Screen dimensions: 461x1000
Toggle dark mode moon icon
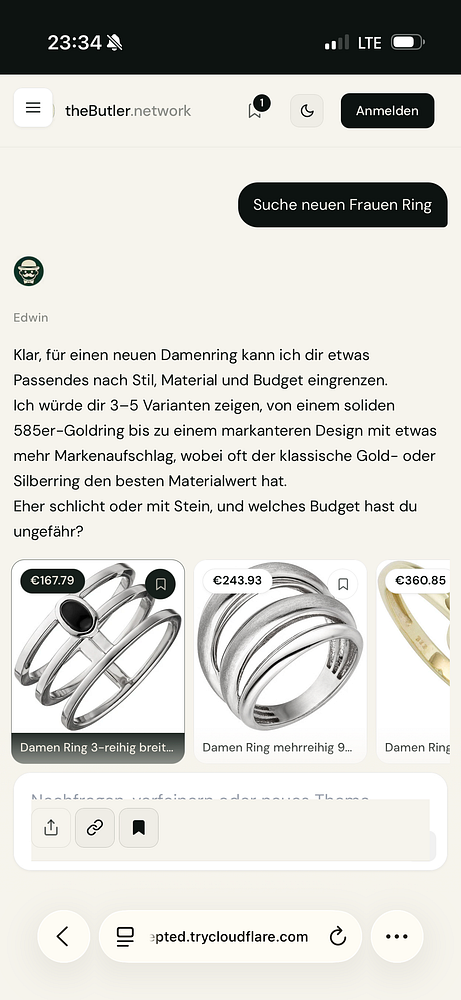[x=307, y=111]
